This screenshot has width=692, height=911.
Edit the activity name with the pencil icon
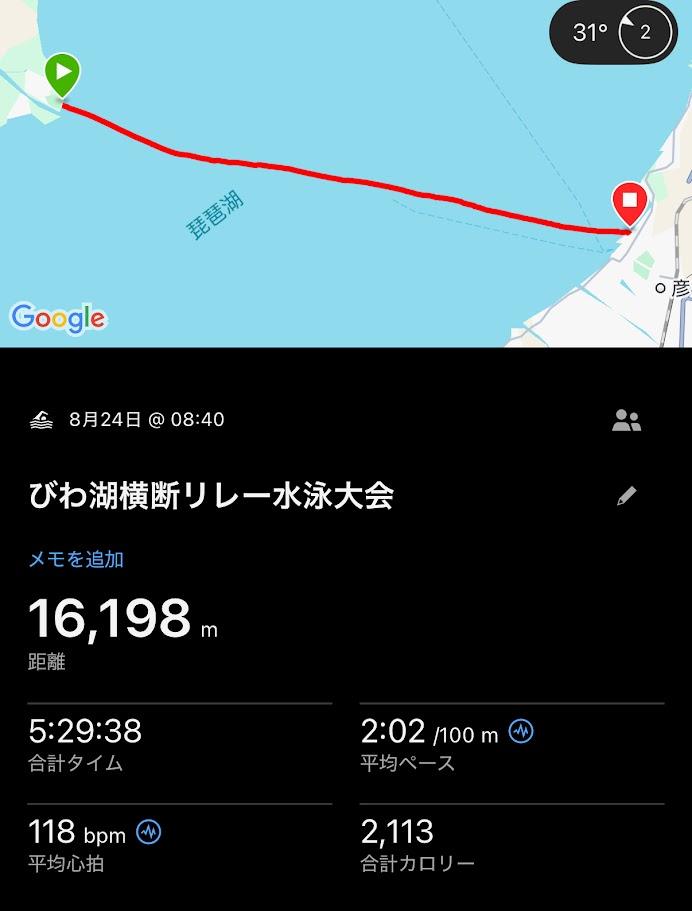click(x=627, y=496)
